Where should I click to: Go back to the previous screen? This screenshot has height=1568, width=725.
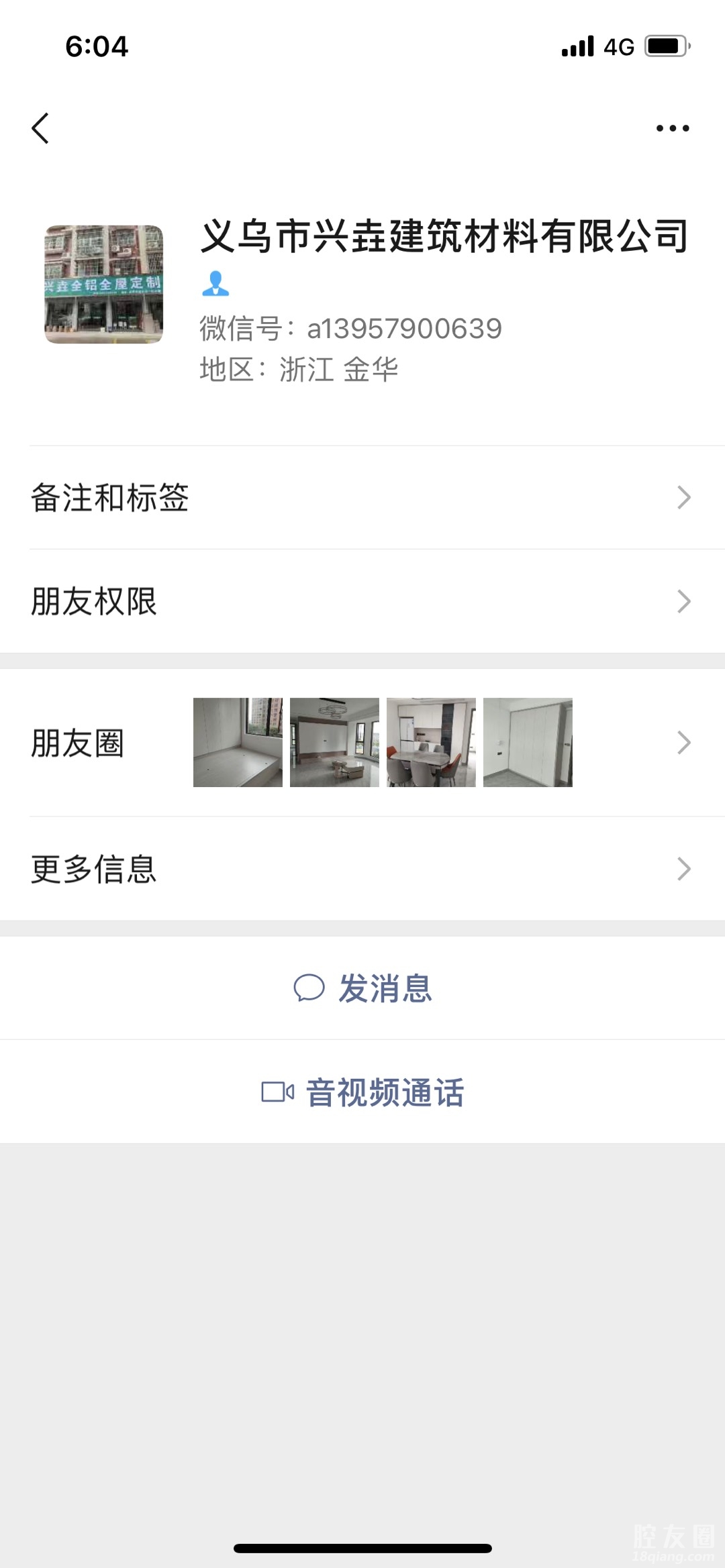pyautogui.click(x=40, y=128)
